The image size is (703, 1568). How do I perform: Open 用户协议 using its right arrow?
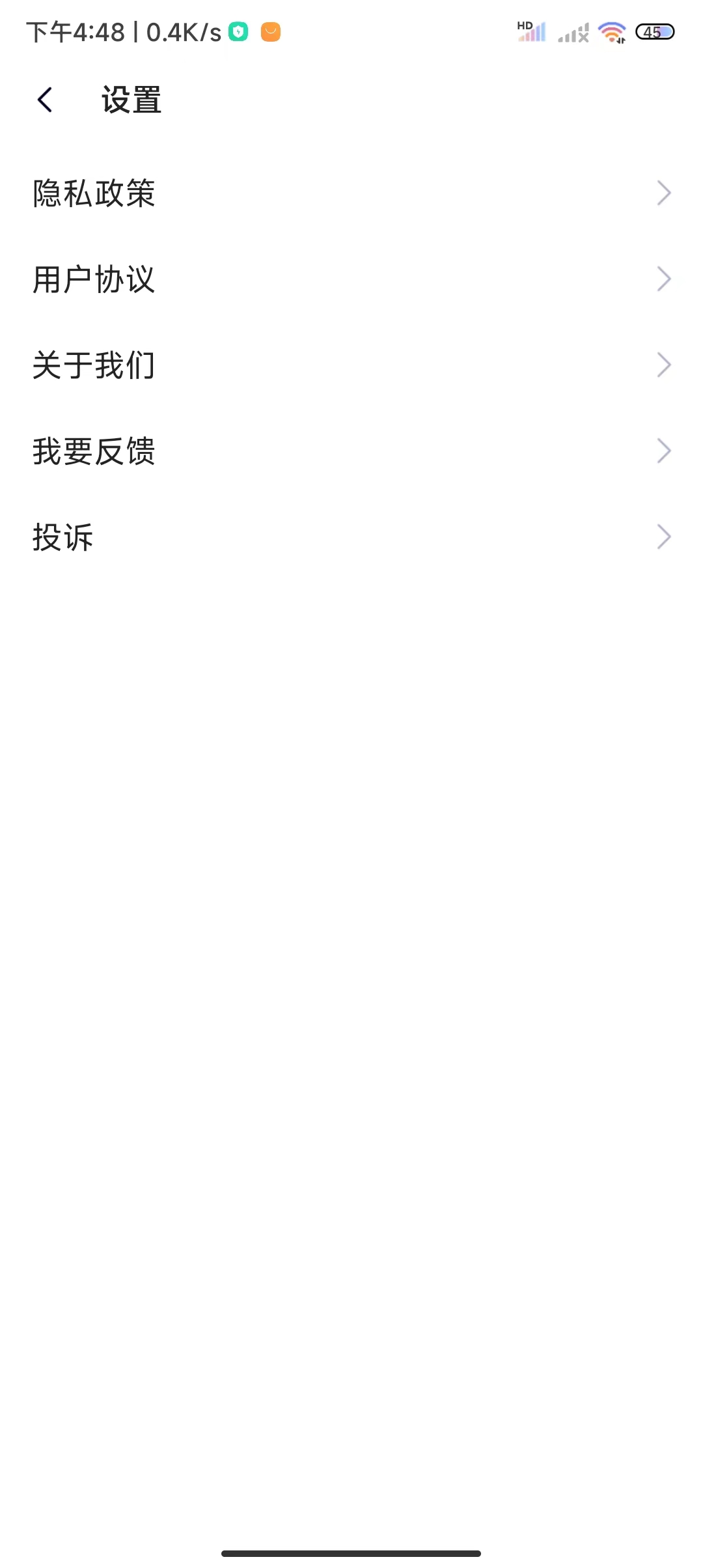[664, 279]
